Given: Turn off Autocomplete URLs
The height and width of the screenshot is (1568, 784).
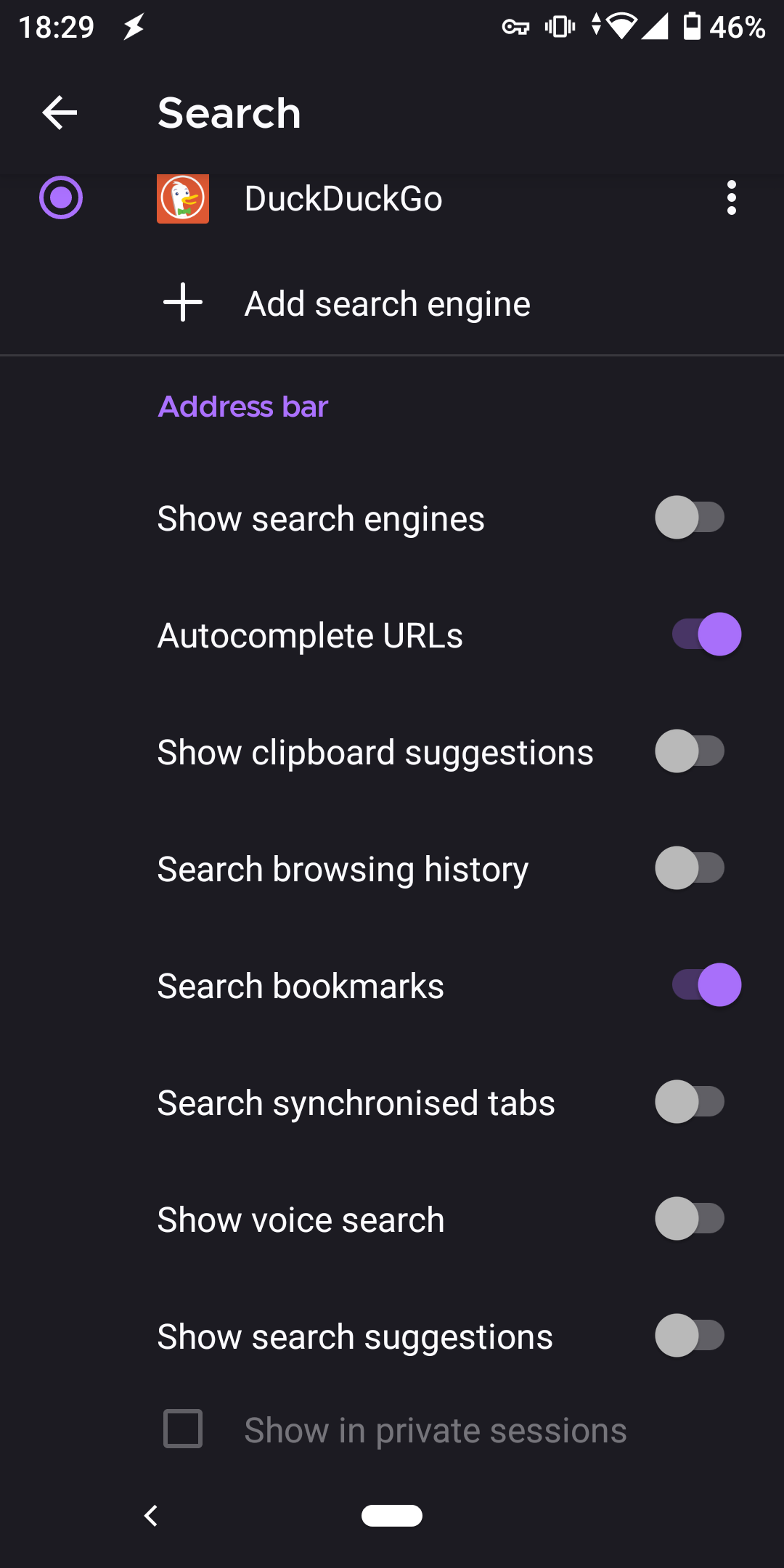Looking at the screenshot, I should point(706,634).
